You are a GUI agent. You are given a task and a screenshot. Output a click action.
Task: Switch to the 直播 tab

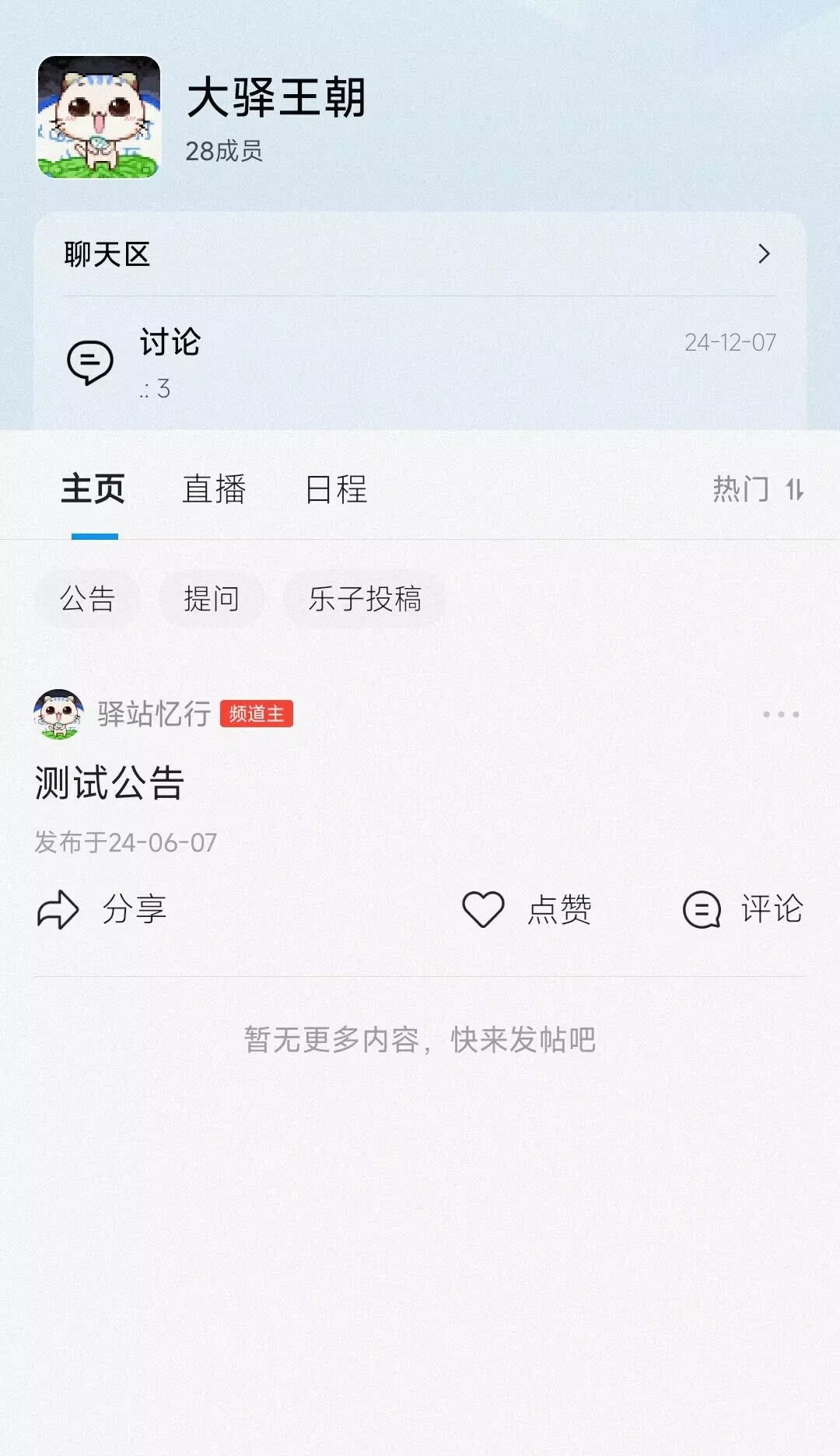[x=214, y=490]
